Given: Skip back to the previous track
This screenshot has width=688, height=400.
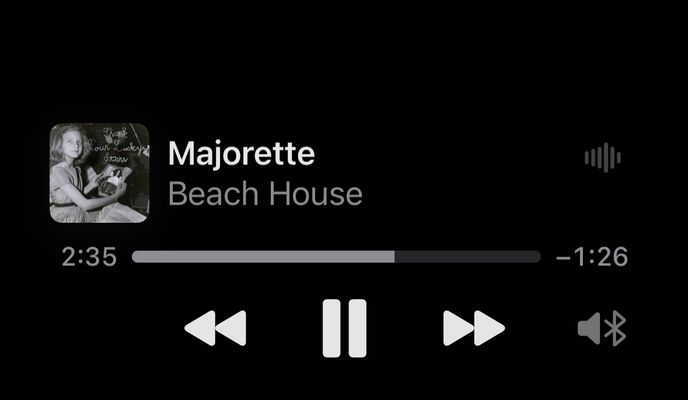Looking at the screenshot, I should [215, 328].
